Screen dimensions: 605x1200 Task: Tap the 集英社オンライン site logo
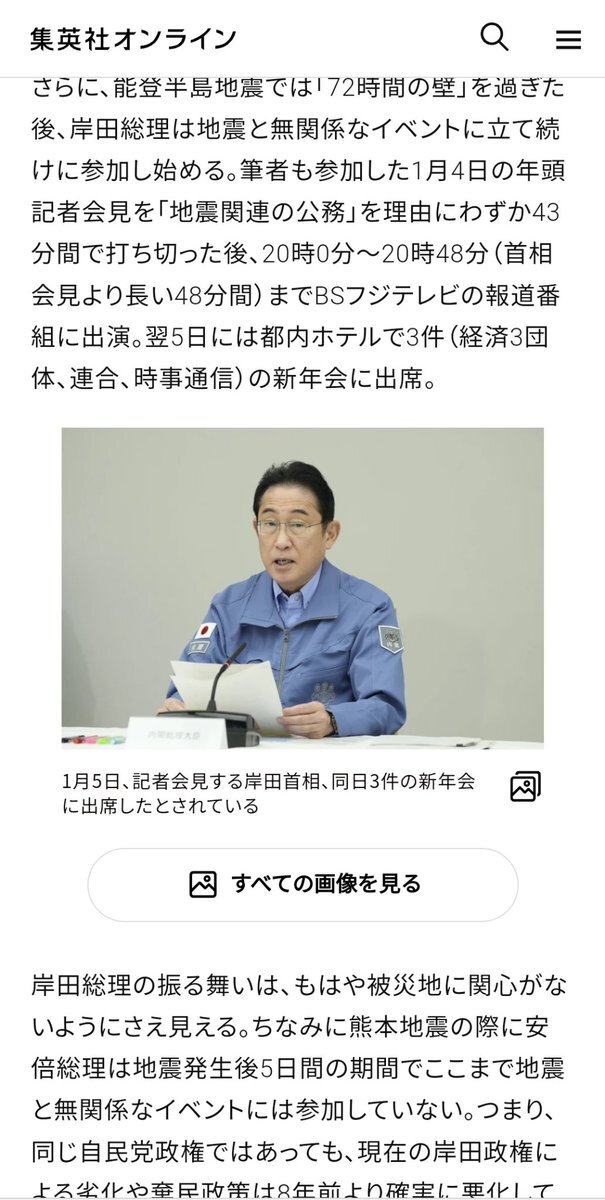pos(133,39)
